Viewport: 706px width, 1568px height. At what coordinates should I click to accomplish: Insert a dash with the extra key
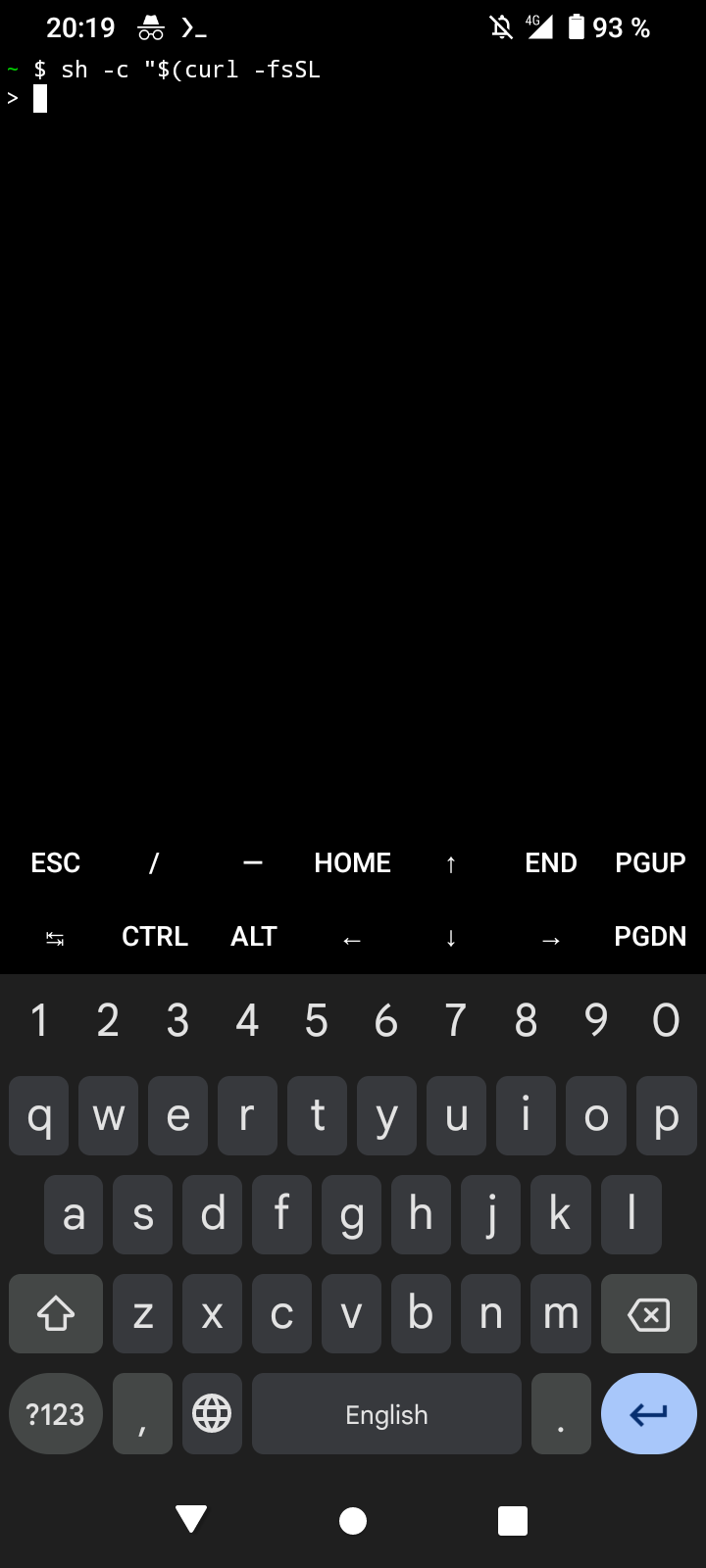click(253, 862)
